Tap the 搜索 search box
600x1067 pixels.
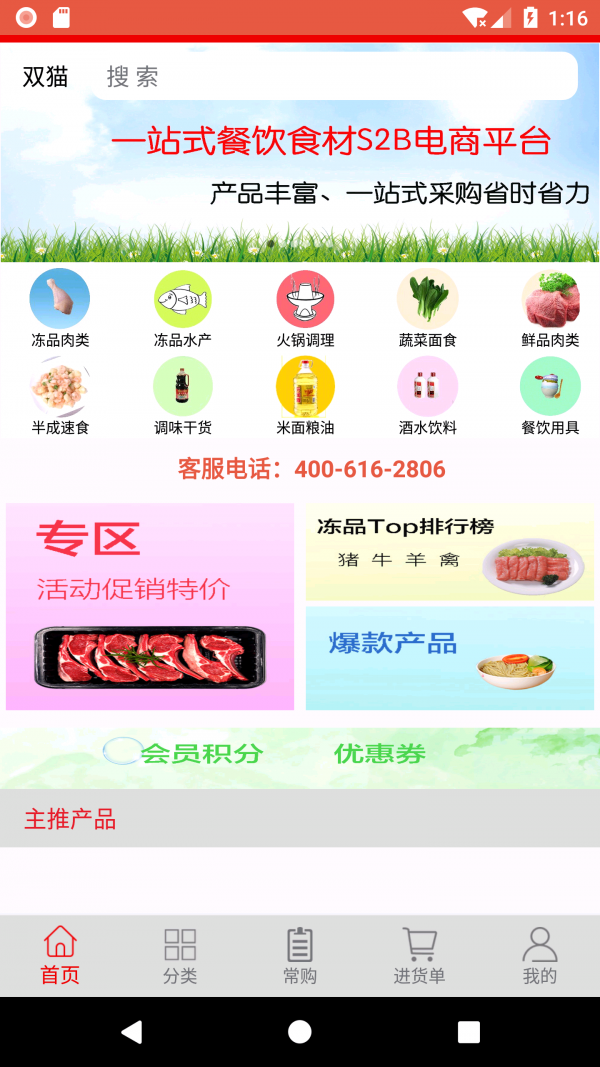coord(335,77)
